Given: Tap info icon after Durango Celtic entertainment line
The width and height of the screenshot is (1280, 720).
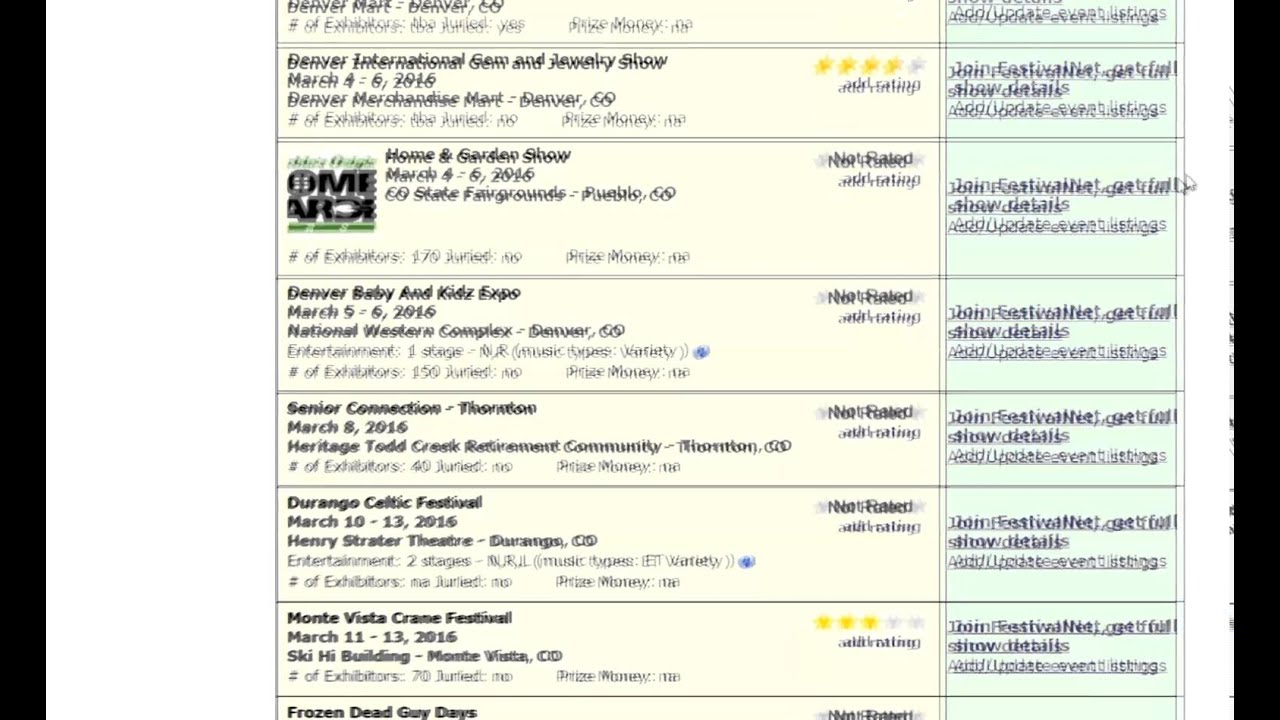Looking at the screenshot, I should (x=746, y=562).
